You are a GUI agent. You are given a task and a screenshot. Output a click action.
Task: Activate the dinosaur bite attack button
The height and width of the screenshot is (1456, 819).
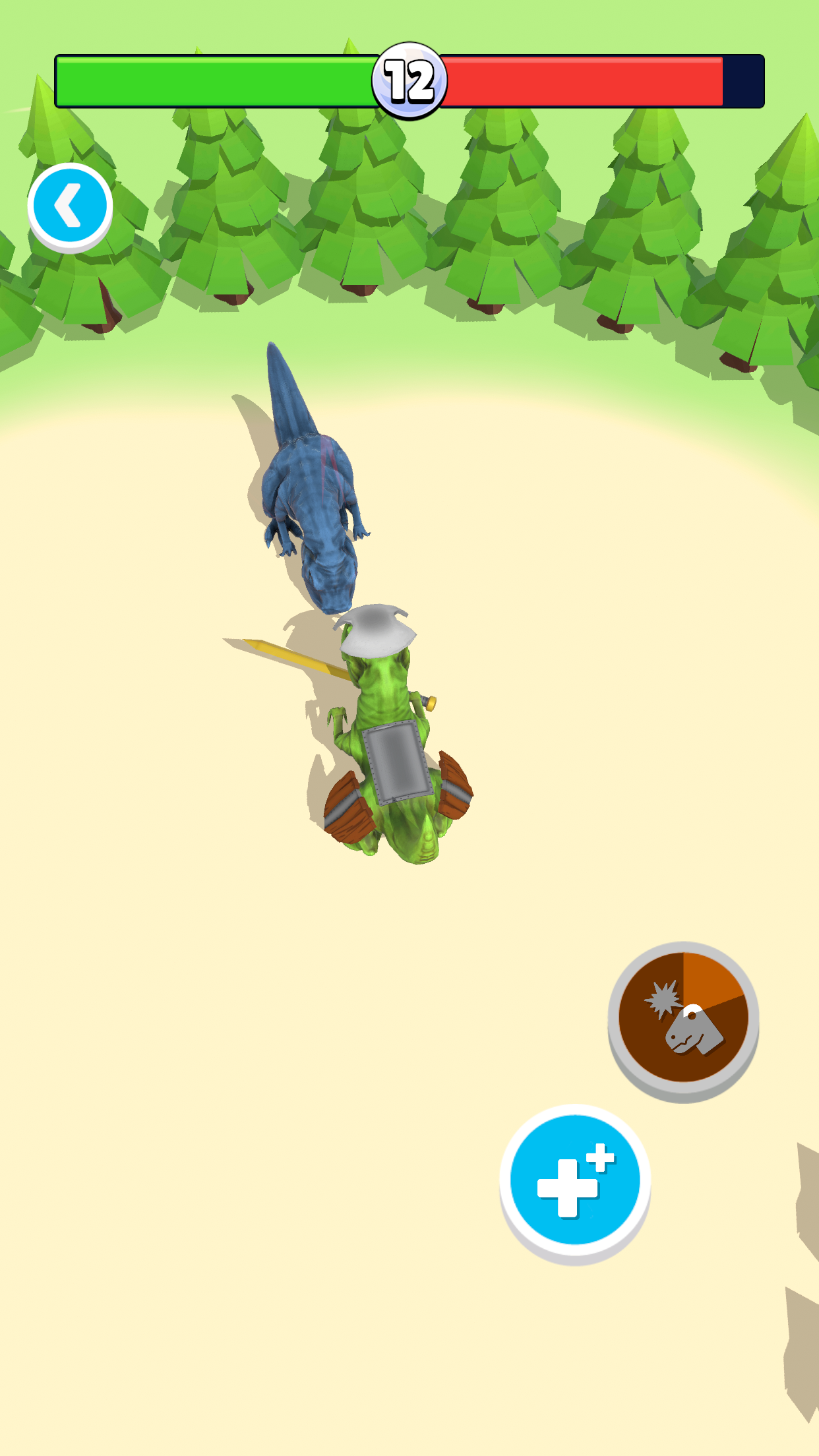[683, 1021]
